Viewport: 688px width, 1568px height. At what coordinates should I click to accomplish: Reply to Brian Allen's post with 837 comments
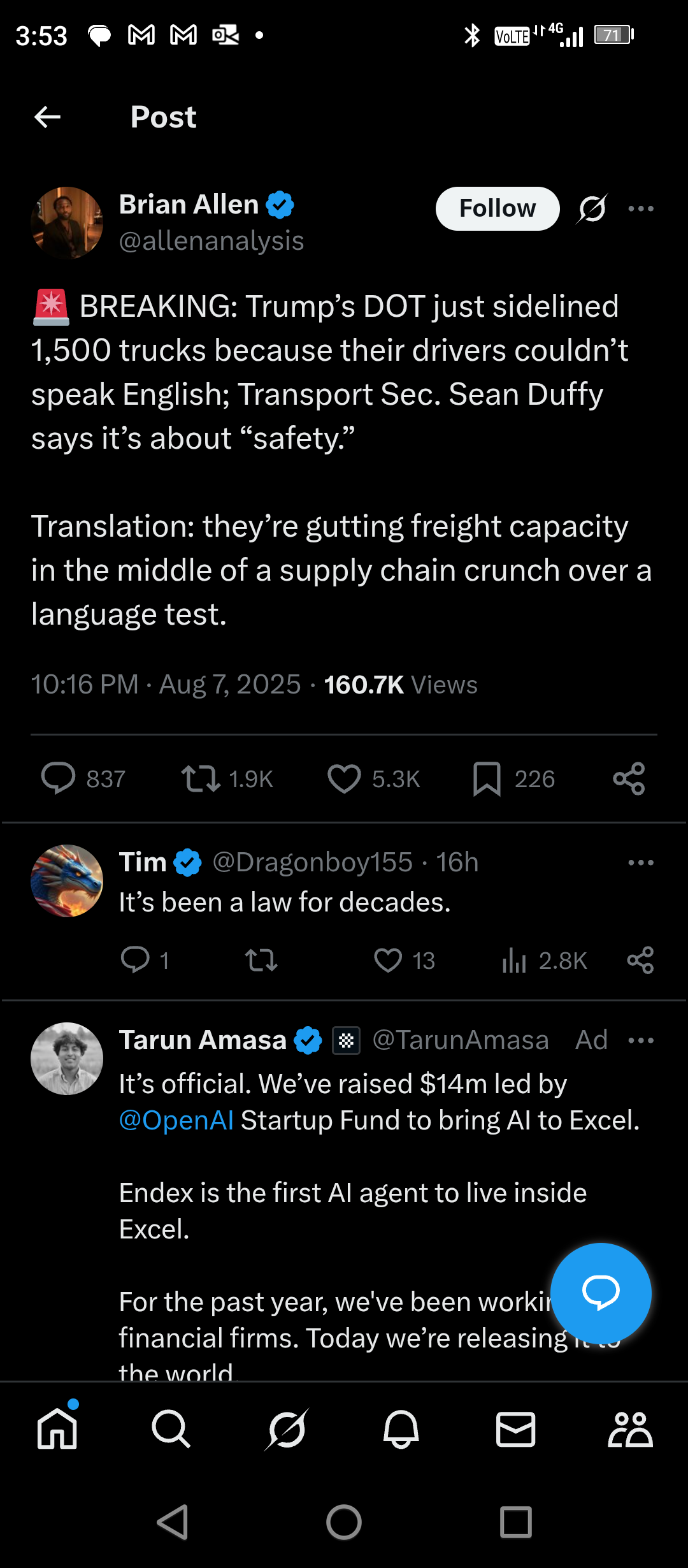(59, 778)
